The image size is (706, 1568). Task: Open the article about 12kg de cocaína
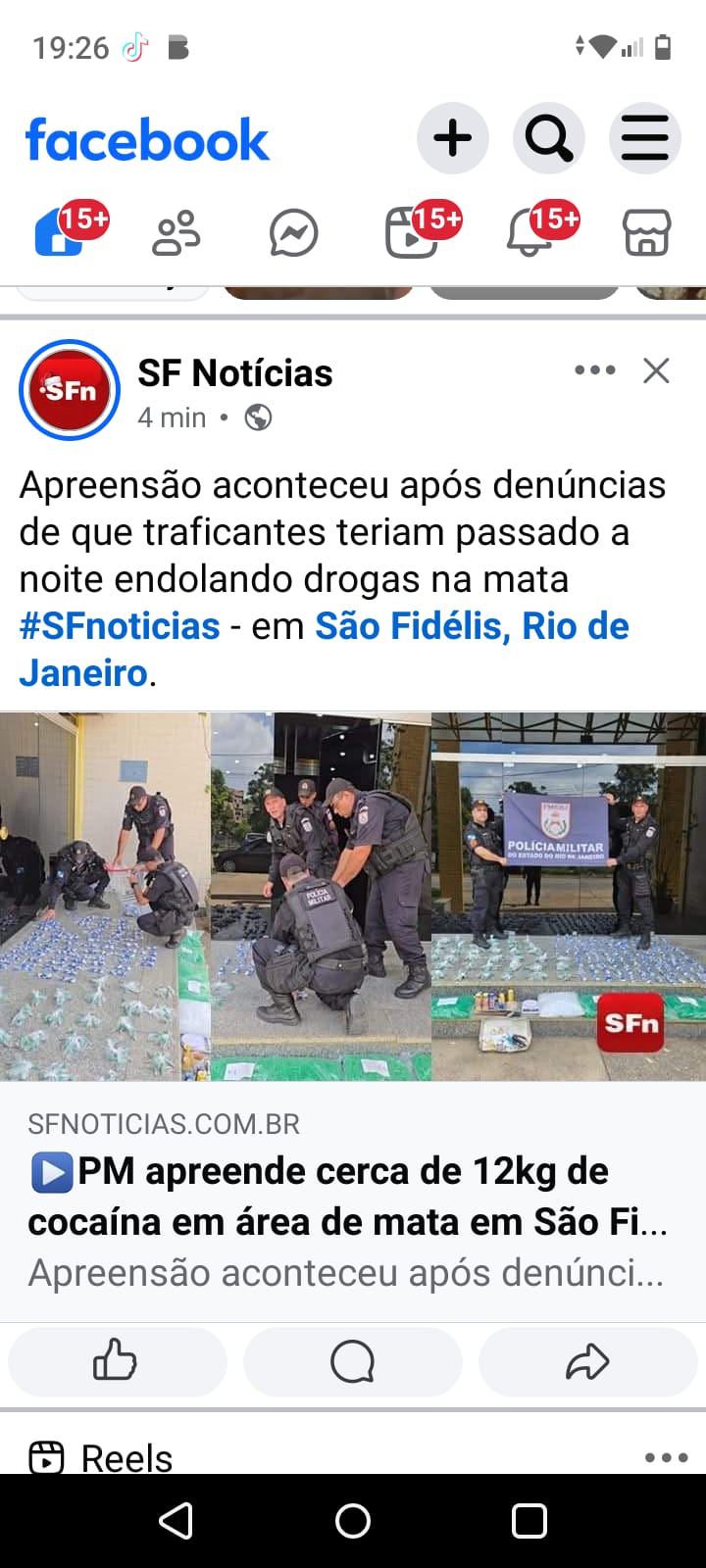point(348,1196)
